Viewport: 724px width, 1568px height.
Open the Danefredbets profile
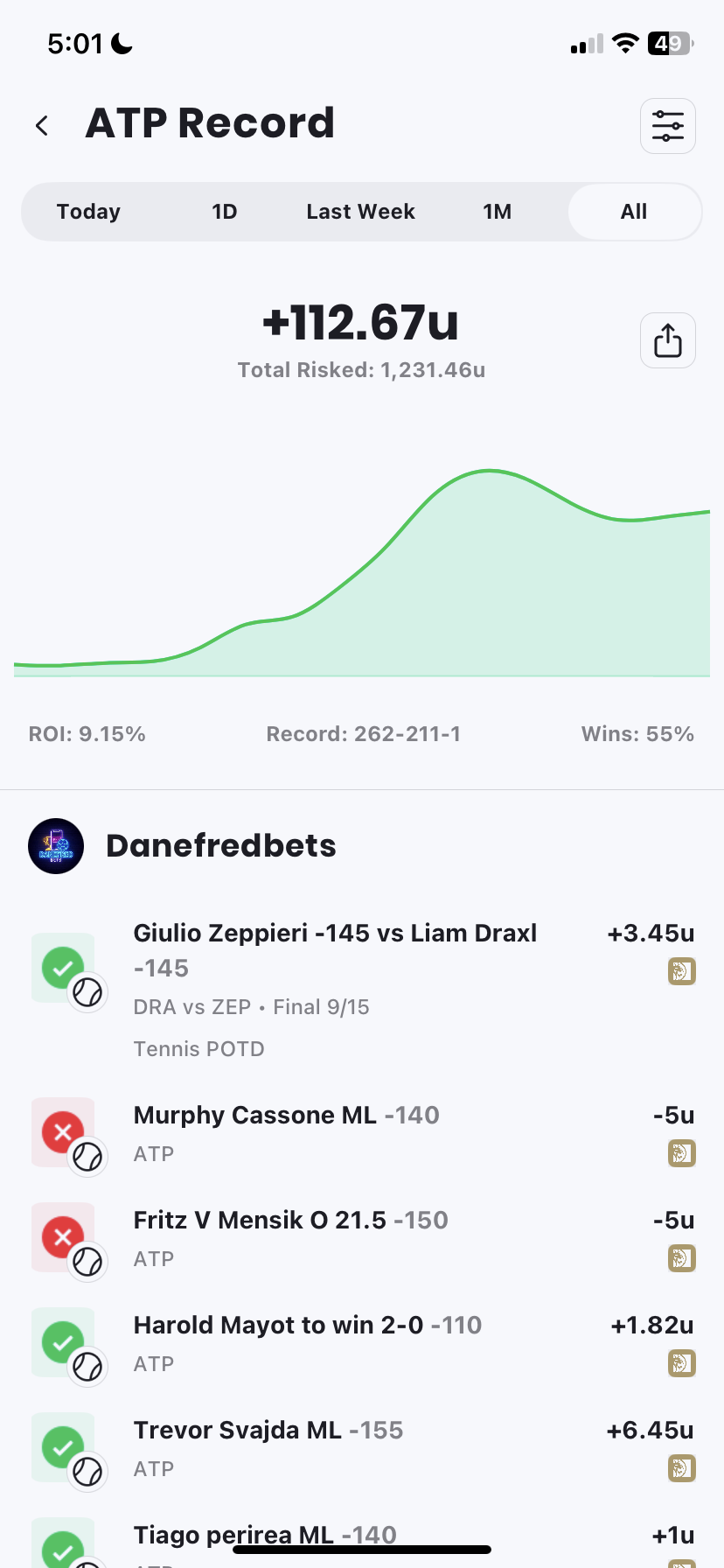point(220,846)
